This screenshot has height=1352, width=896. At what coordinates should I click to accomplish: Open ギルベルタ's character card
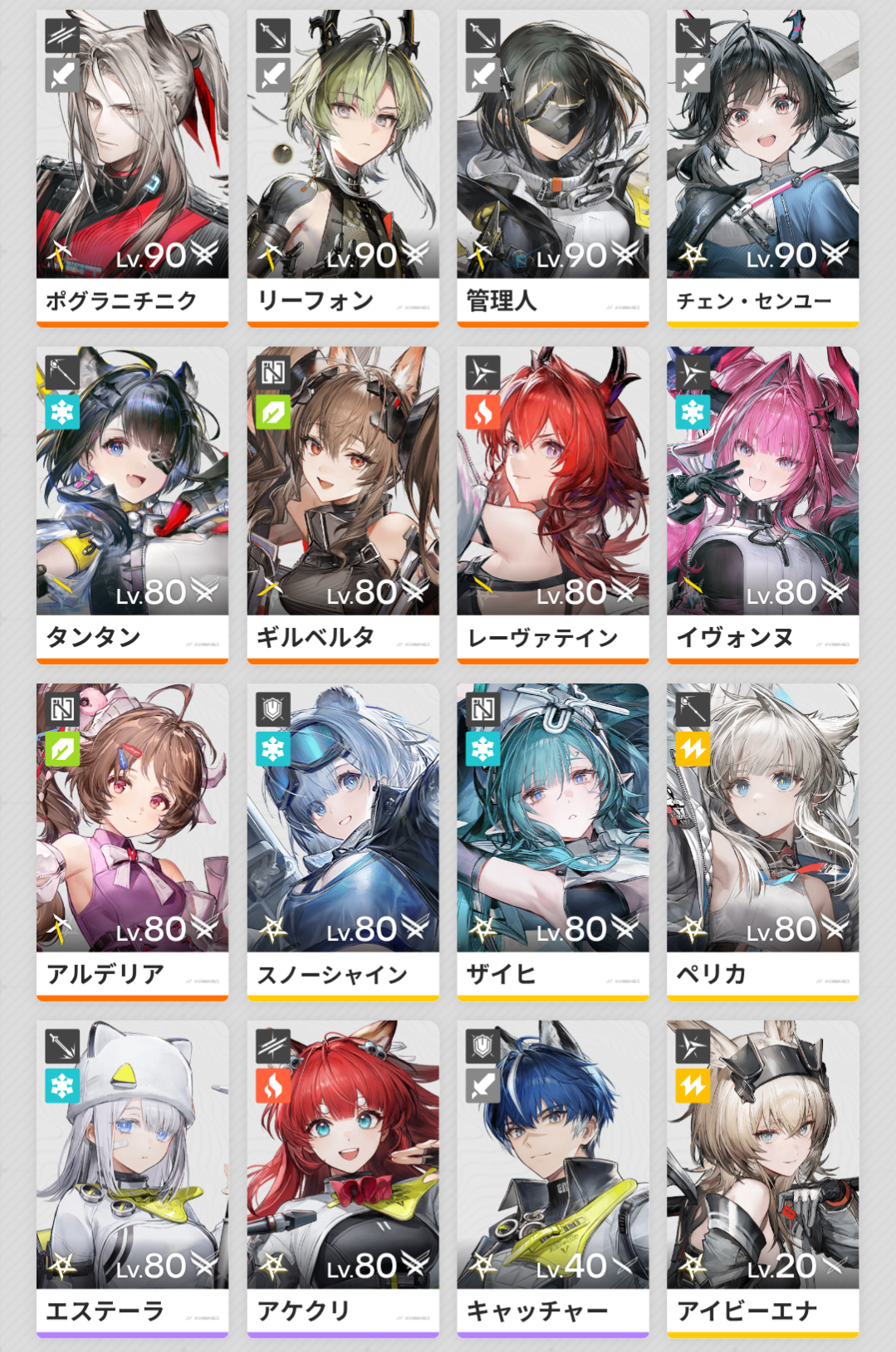pos(342,503)
